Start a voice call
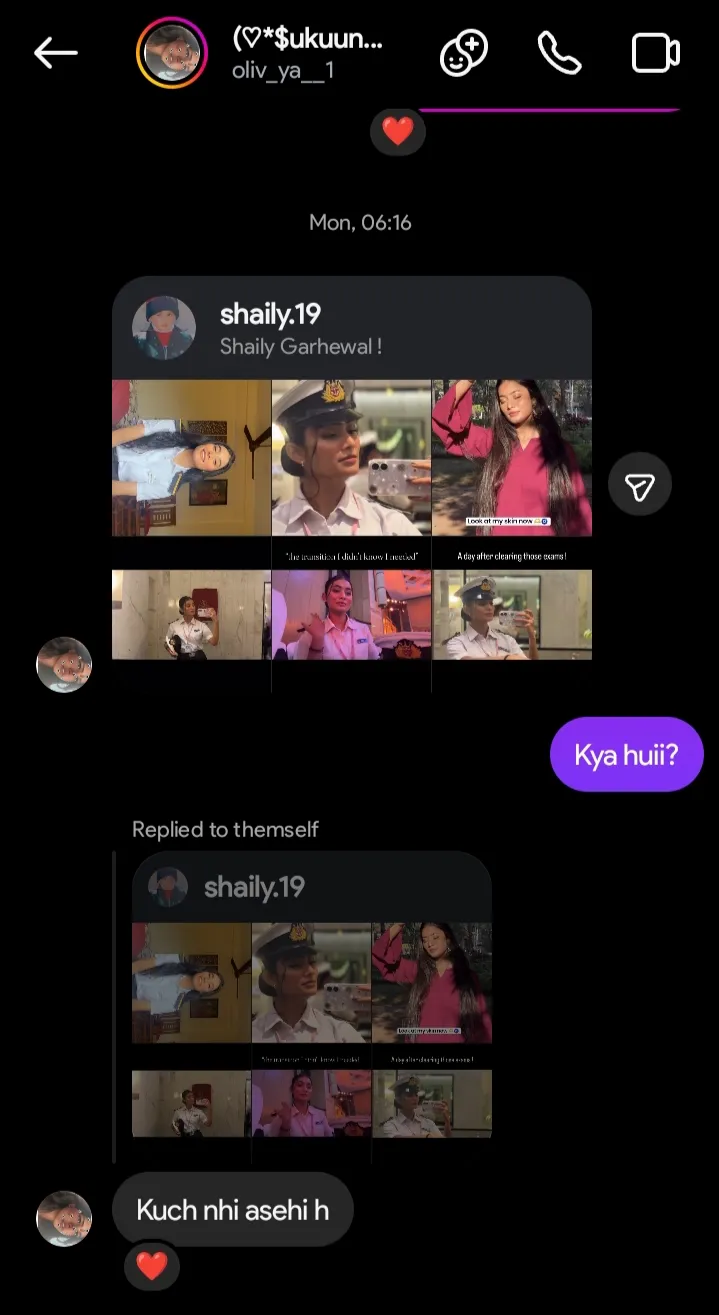Image resolution: width=719 pixels, height=1315 pixels. (559, 53)
